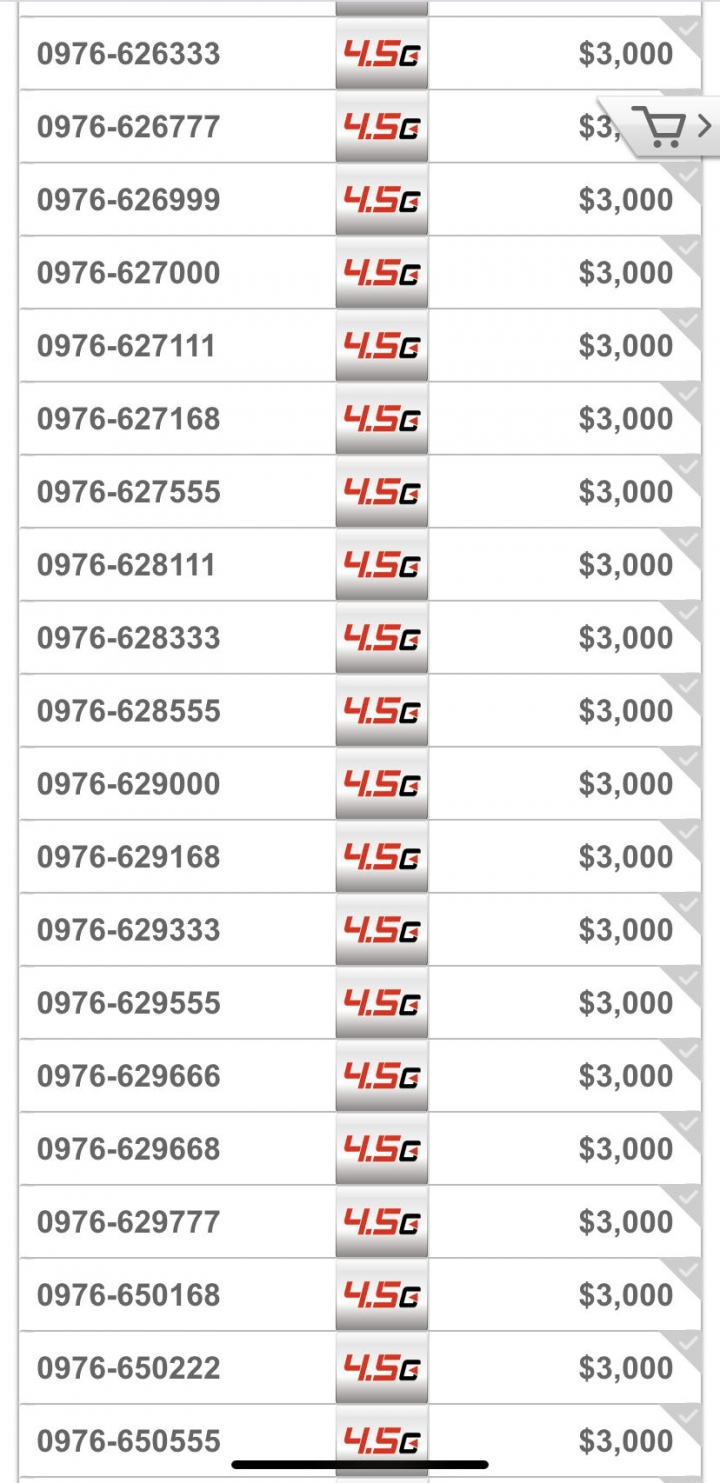
Task: Choose number 0976-626999
Action: tap(360, 199)
